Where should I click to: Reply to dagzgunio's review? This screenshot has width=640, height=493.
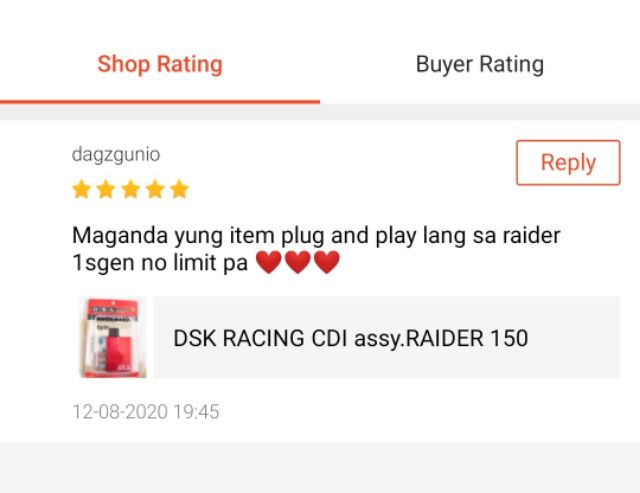[x=568, y=162]
